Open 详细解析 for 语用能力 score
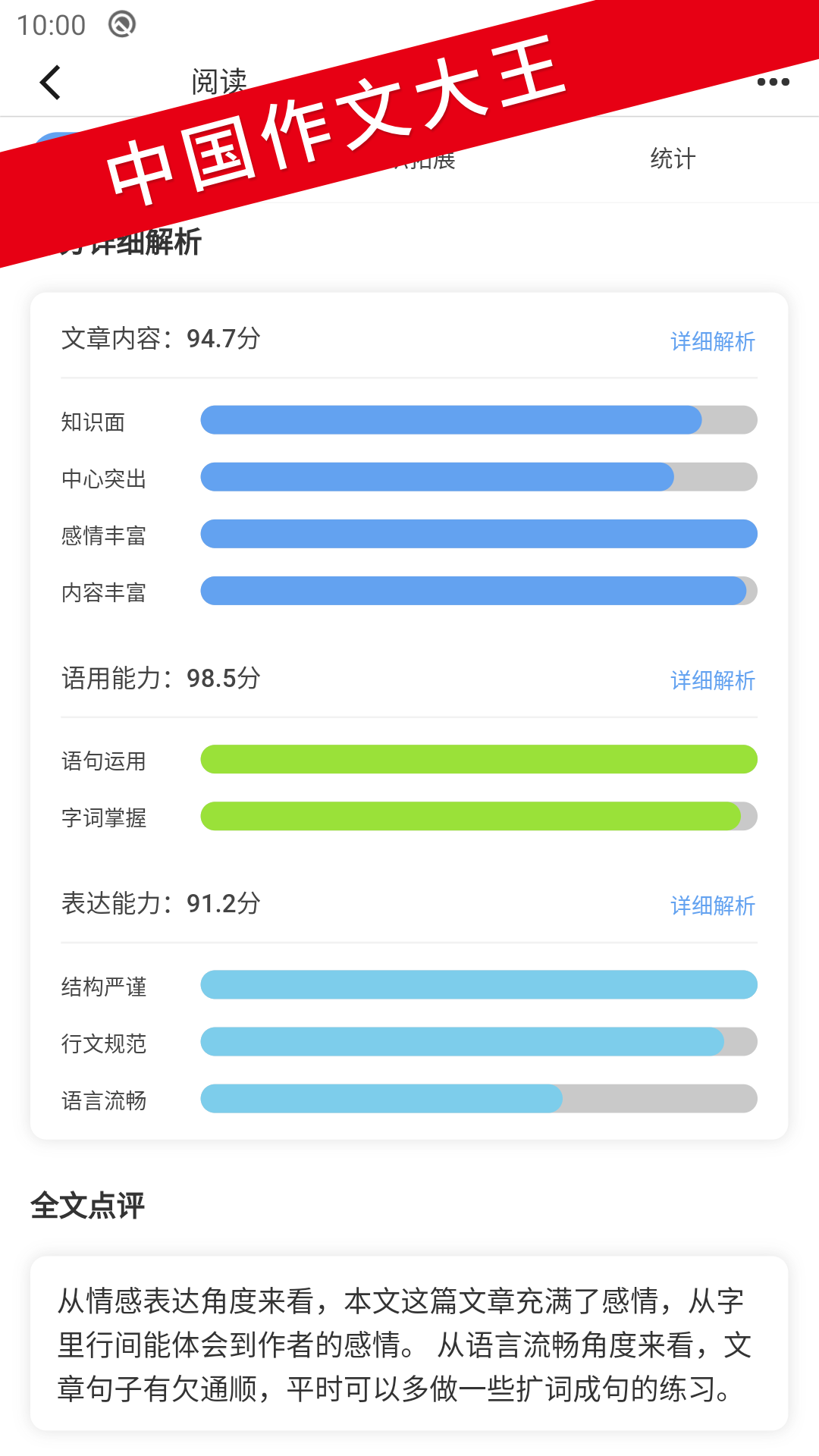Viewport: 819px width, 1456px height. (711, 681)
